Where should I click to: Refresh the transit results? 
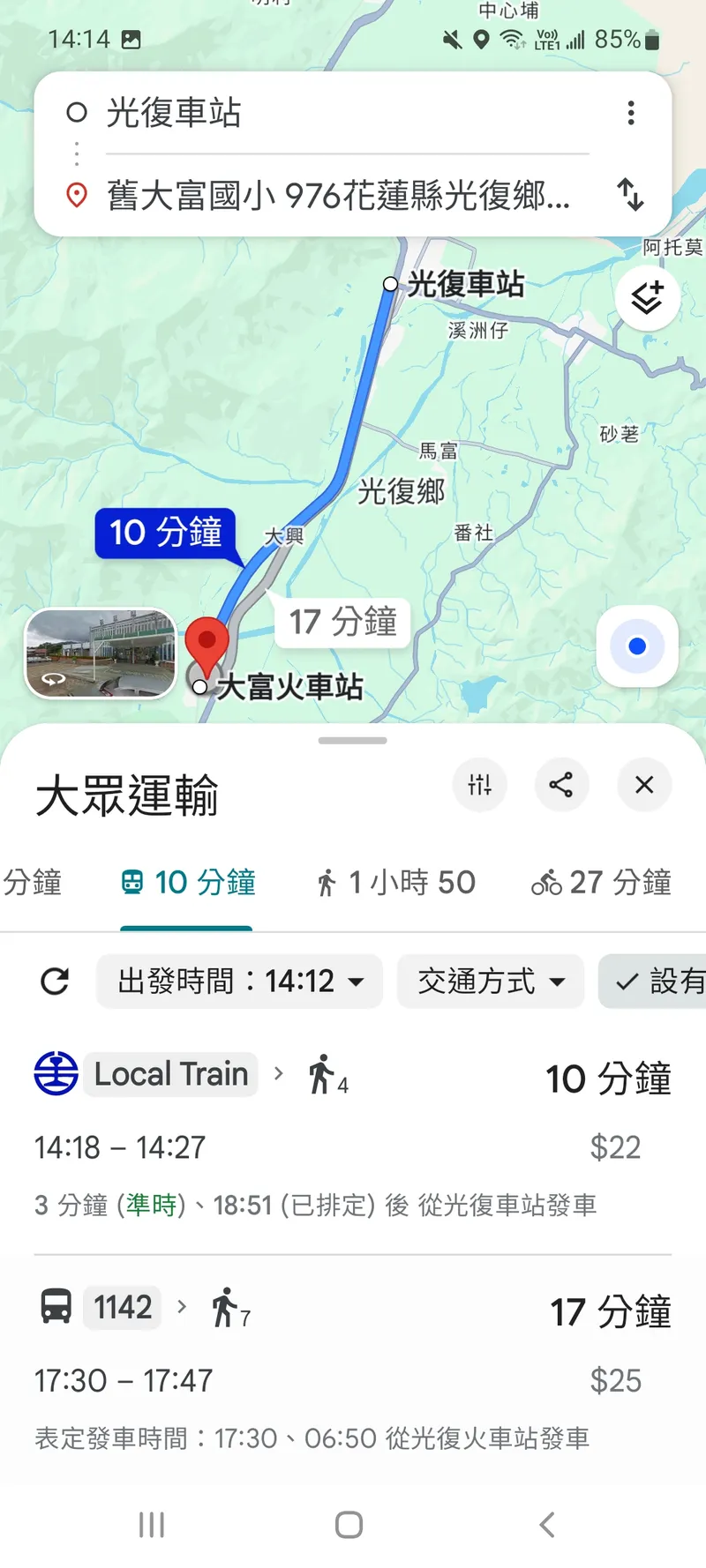(x=55, y=981)
